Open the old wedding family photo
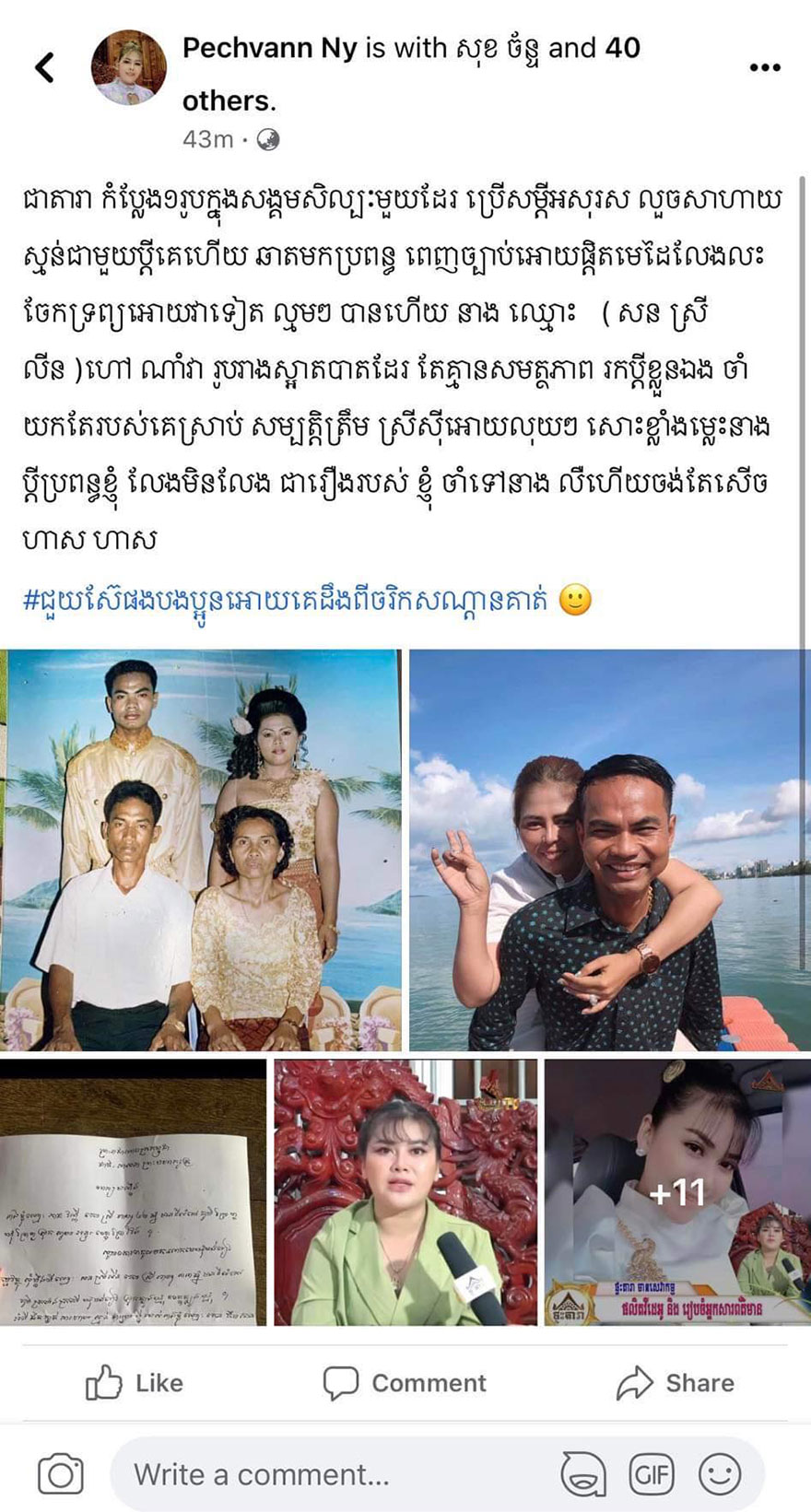Screen dimensions: 811x1512 tap(201, 850)
